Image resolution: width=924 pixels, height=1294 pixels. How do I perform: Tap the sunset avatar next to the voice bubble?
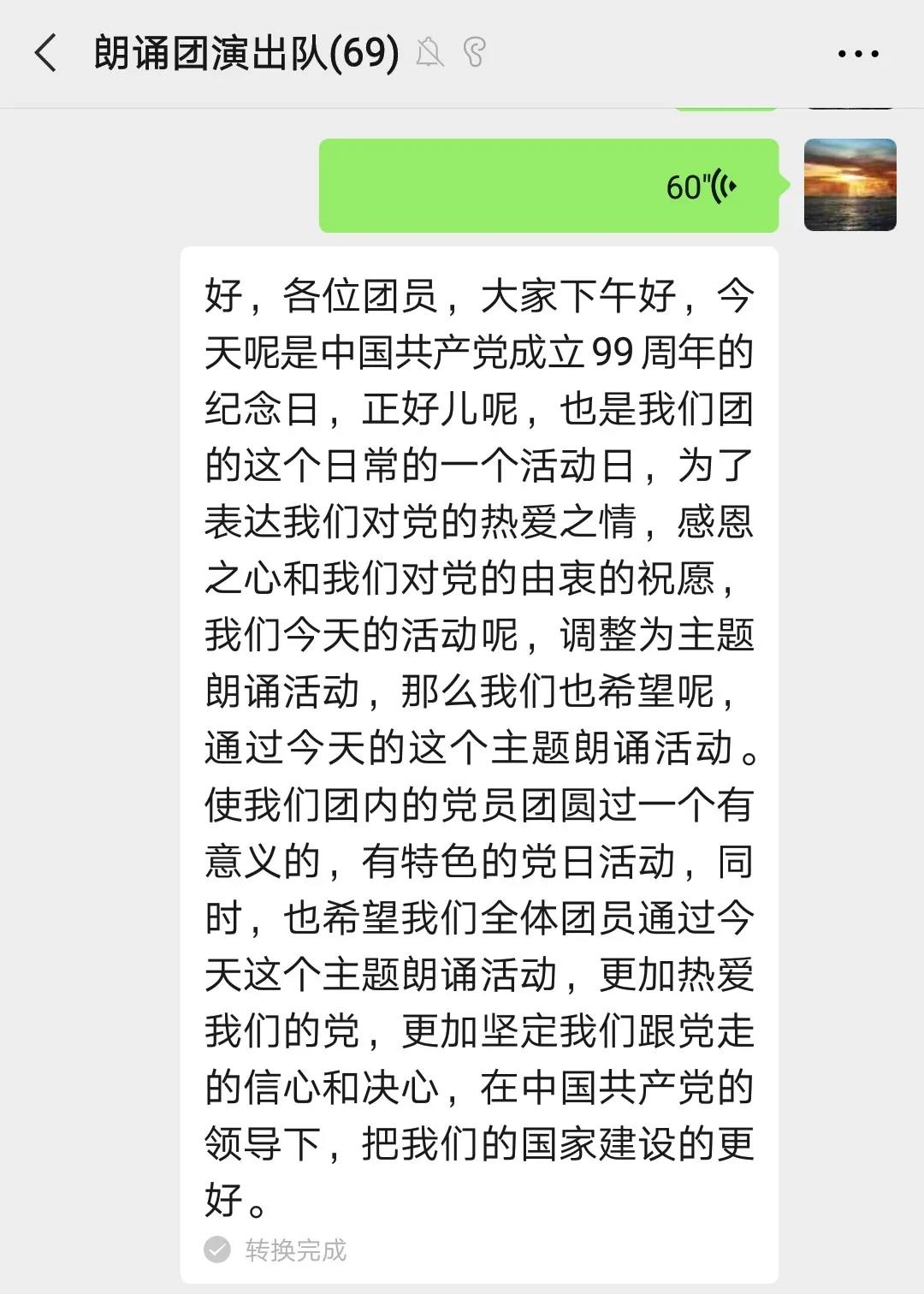pyautogui.click(x=850, y=184)
